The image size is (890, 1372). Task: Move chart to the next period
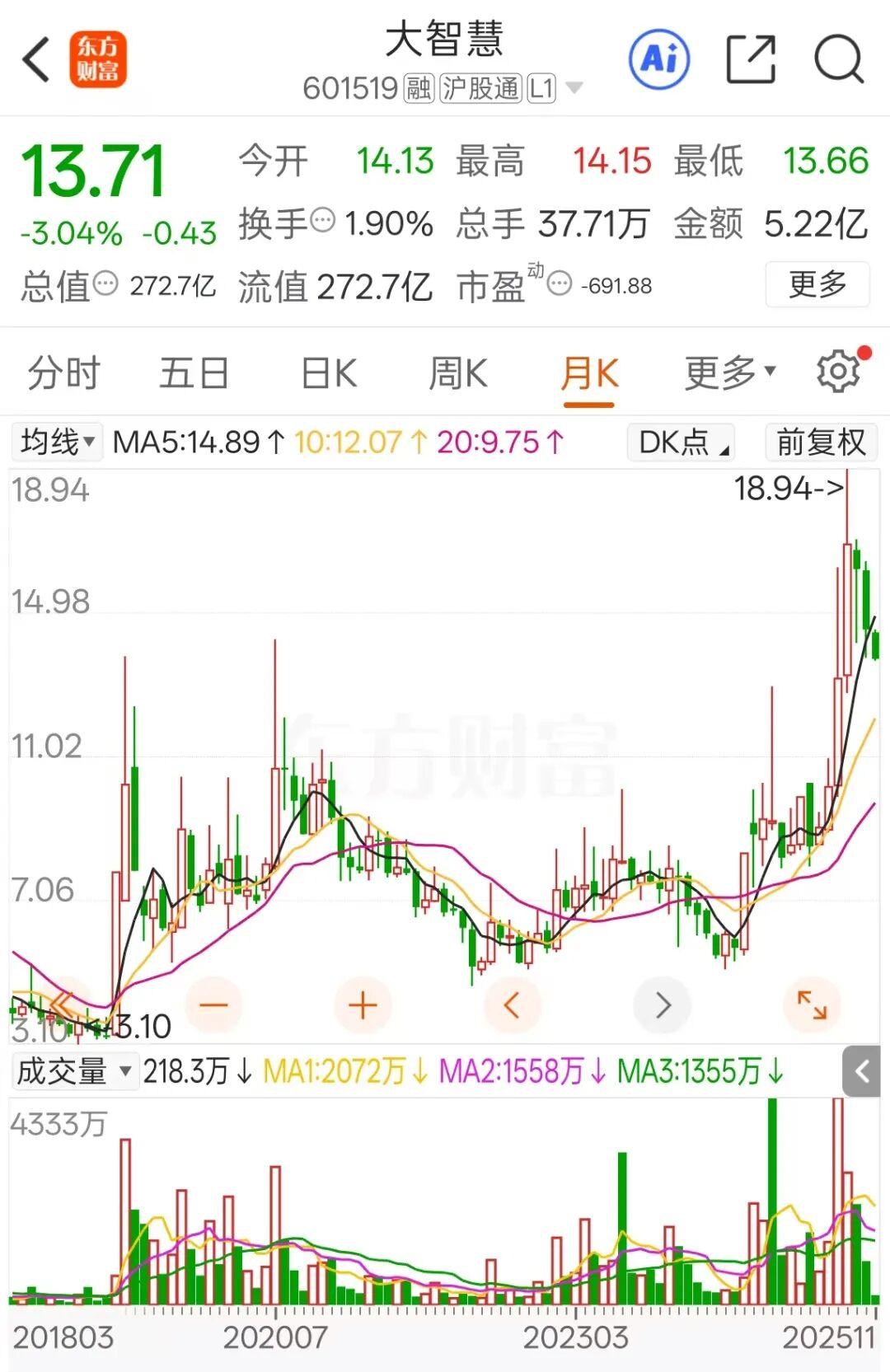click(663, 1004)
